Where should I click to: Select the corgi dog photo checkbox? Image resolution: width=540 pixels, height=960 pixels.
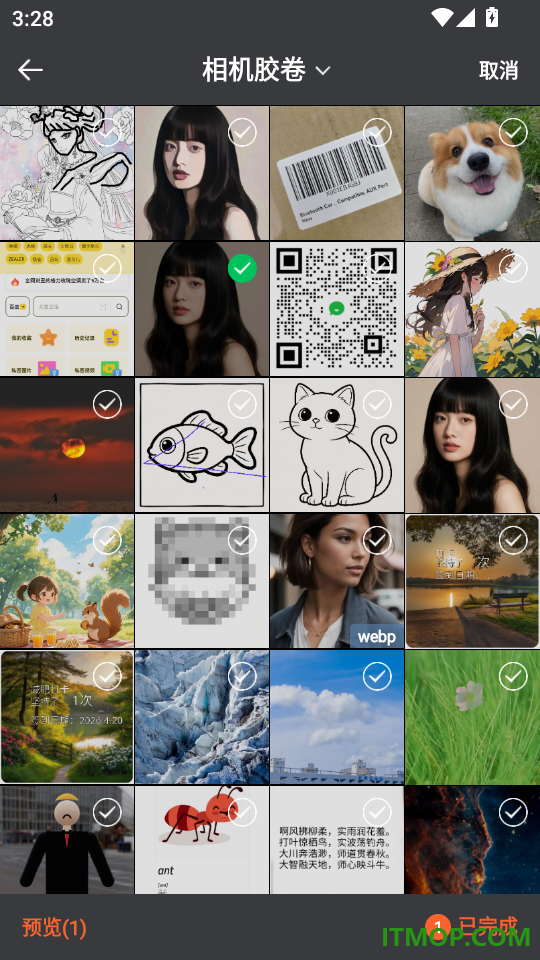513,132
